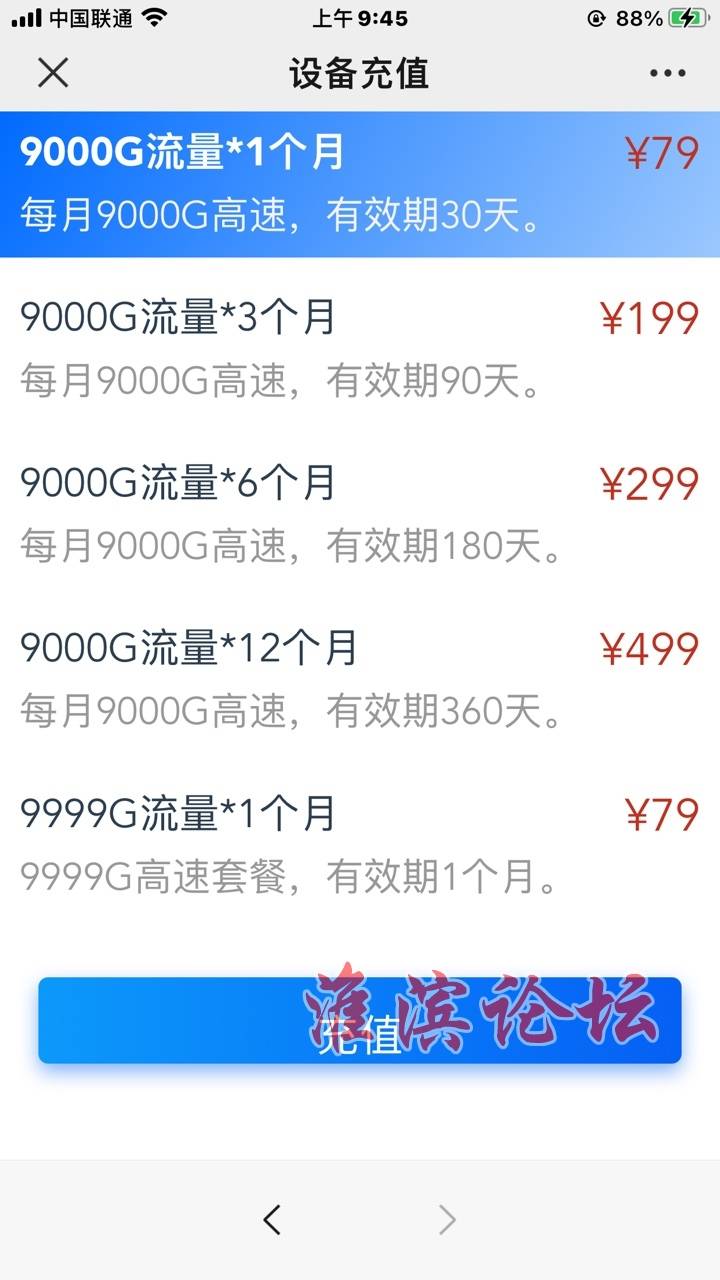Select the 9000G流量*12个月 plan
The image size is (720, 1280).
pos(360,680)
